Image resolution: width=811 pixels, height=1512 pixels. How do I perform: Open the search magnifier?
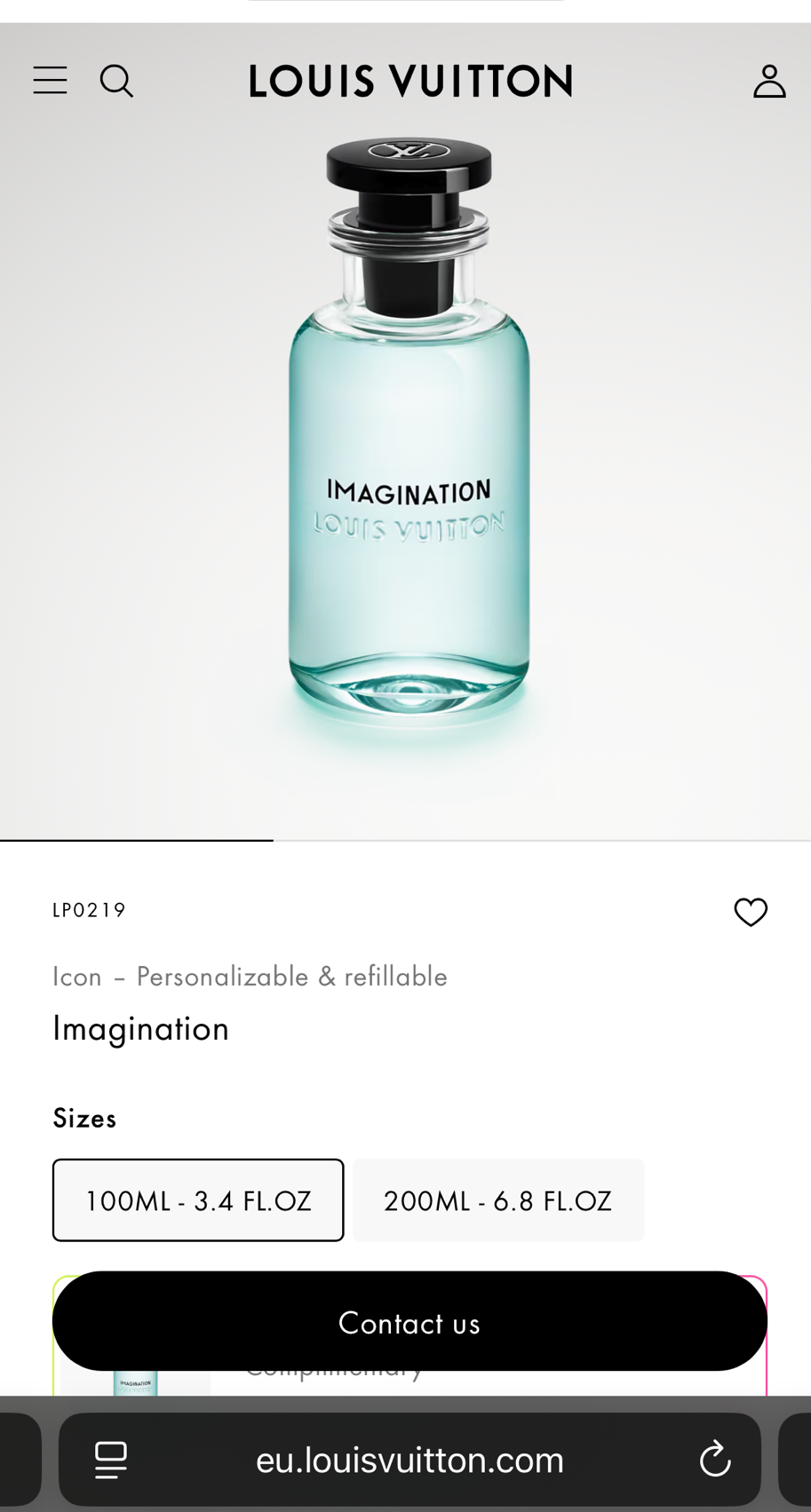tap(116, 81)
